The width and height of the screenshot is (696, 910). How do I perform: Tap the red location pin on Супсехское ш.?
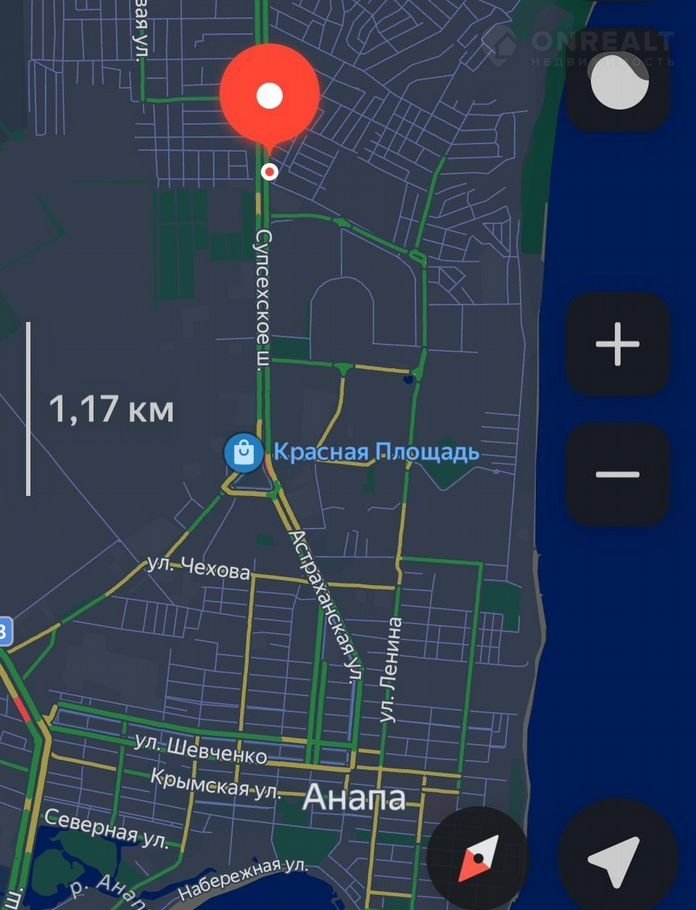coord(269,98)
